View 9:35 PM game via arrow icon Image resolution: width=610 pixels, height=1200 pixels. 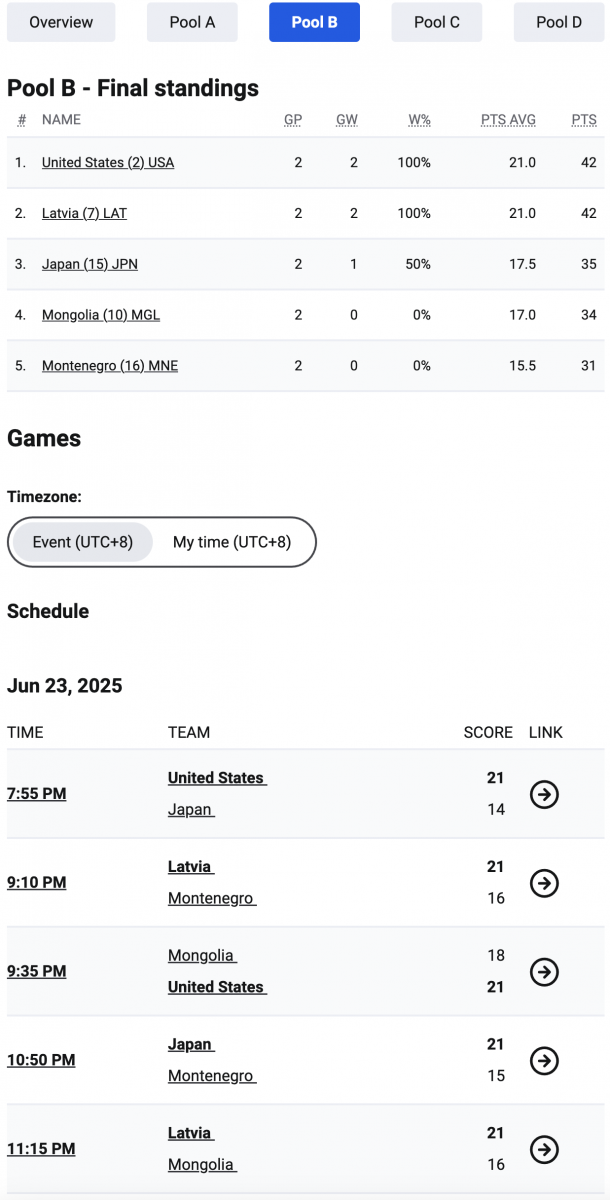click(x=544, y=972)
